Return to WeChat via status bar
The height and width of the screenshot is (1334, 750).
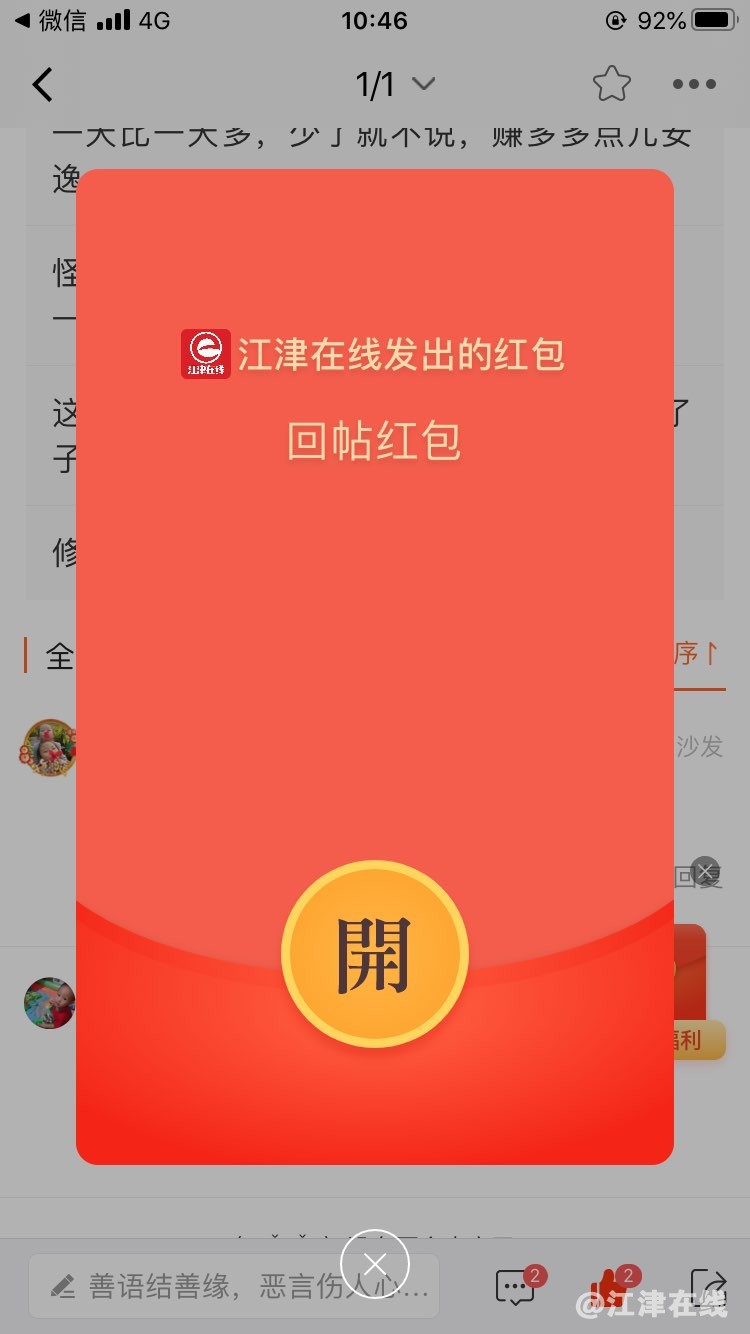coord(50,21)
